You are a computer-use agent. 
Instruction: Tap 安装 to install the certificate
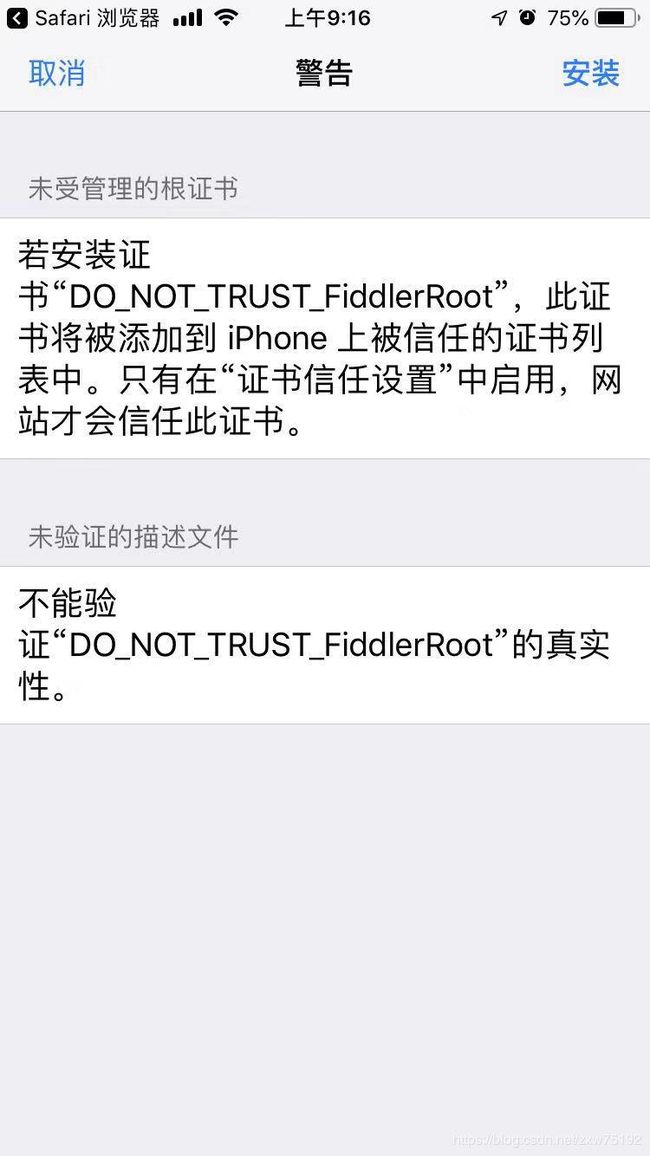click(x=590, y=73)
